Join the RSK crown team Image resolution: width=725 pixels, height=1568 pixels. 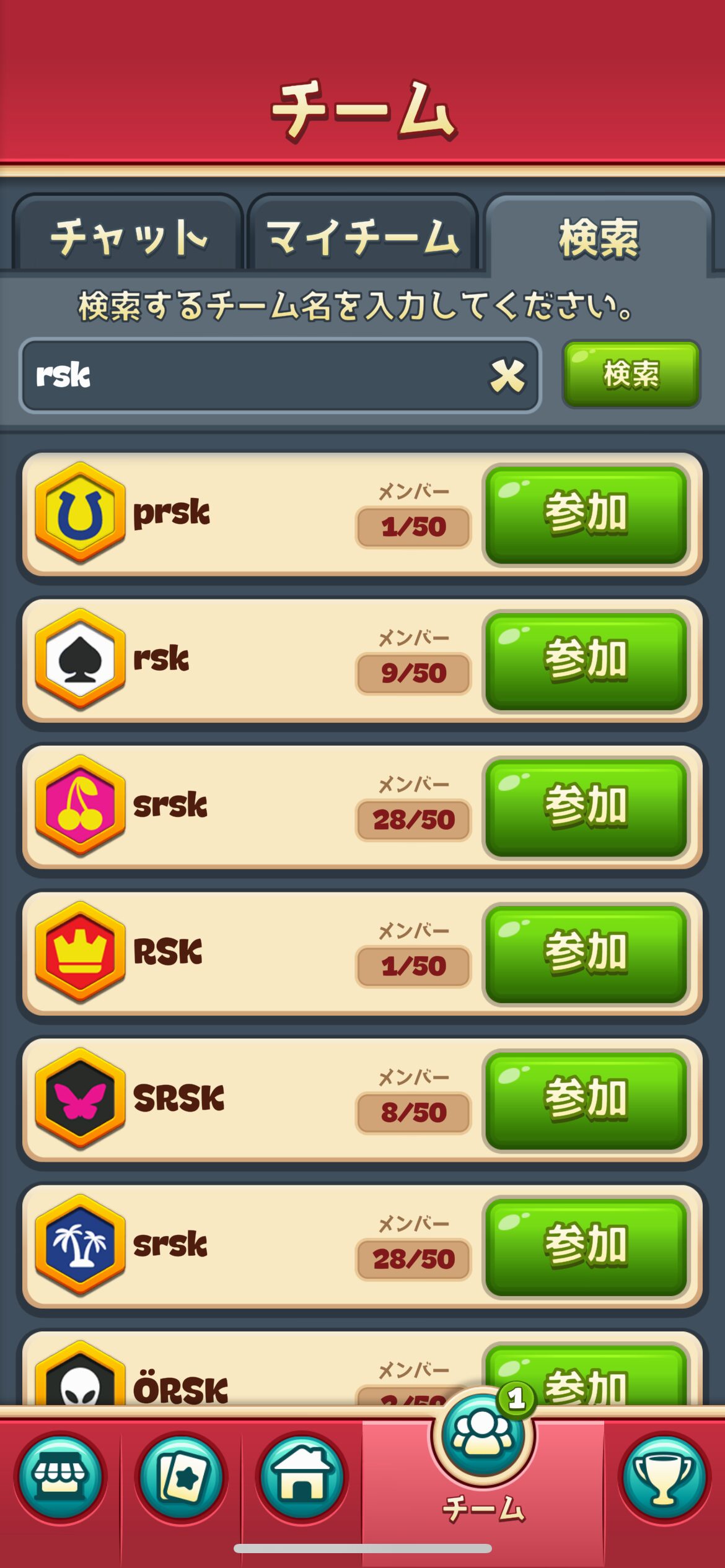tap(586, 954)
